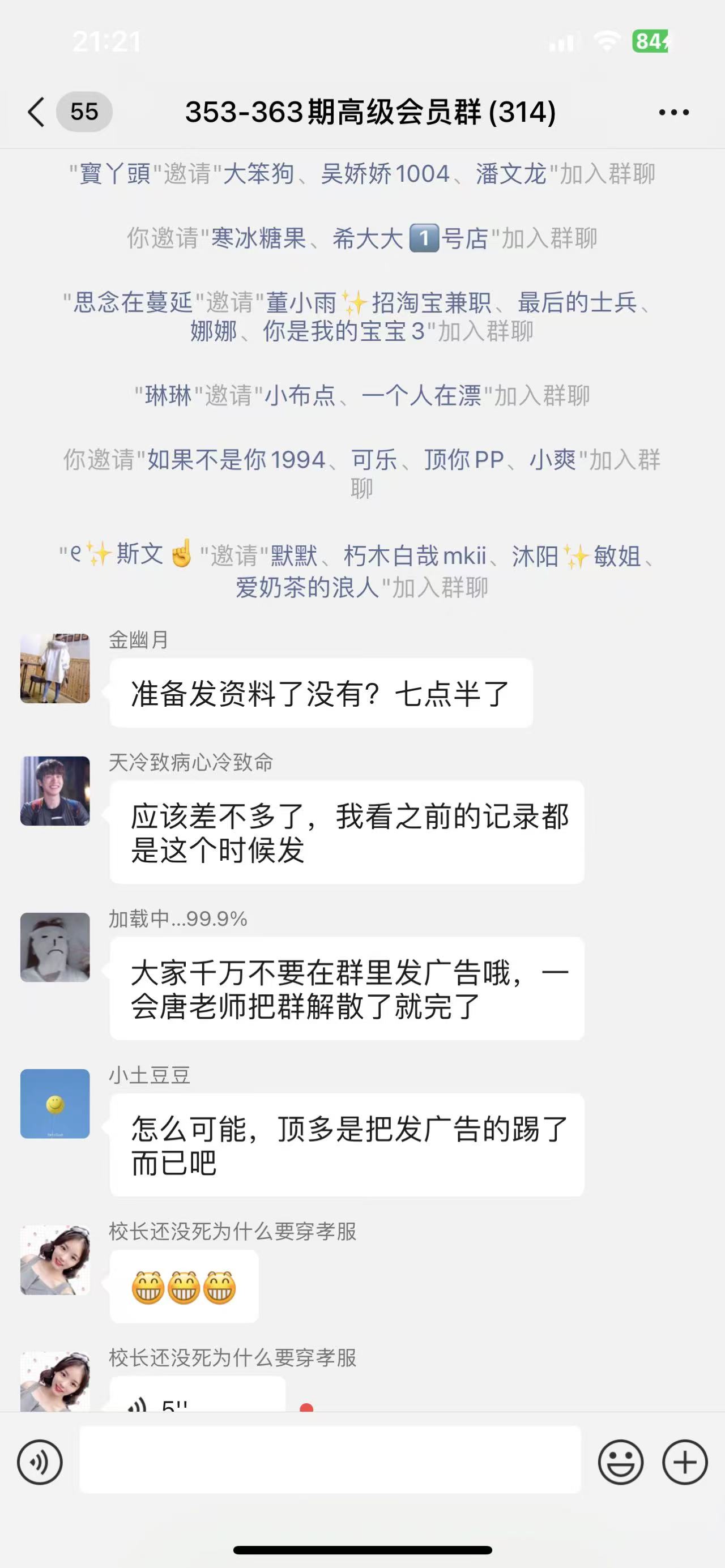Open invited member 大笨狗's profile link
The width and height of the screenshot is (725, 1568).
(259, 174)
